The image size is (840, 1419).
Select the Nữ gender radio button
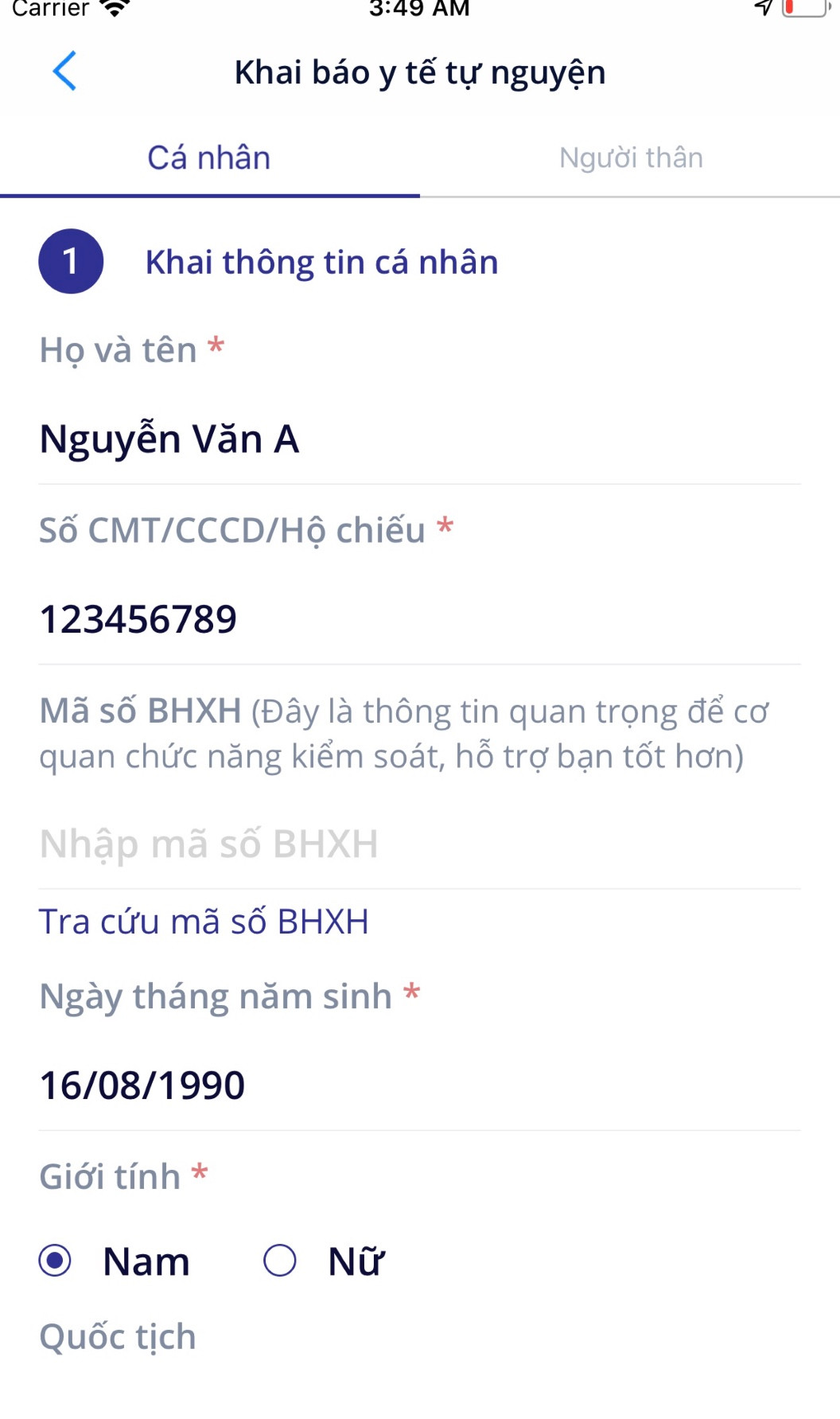(x=278, y=1260)
